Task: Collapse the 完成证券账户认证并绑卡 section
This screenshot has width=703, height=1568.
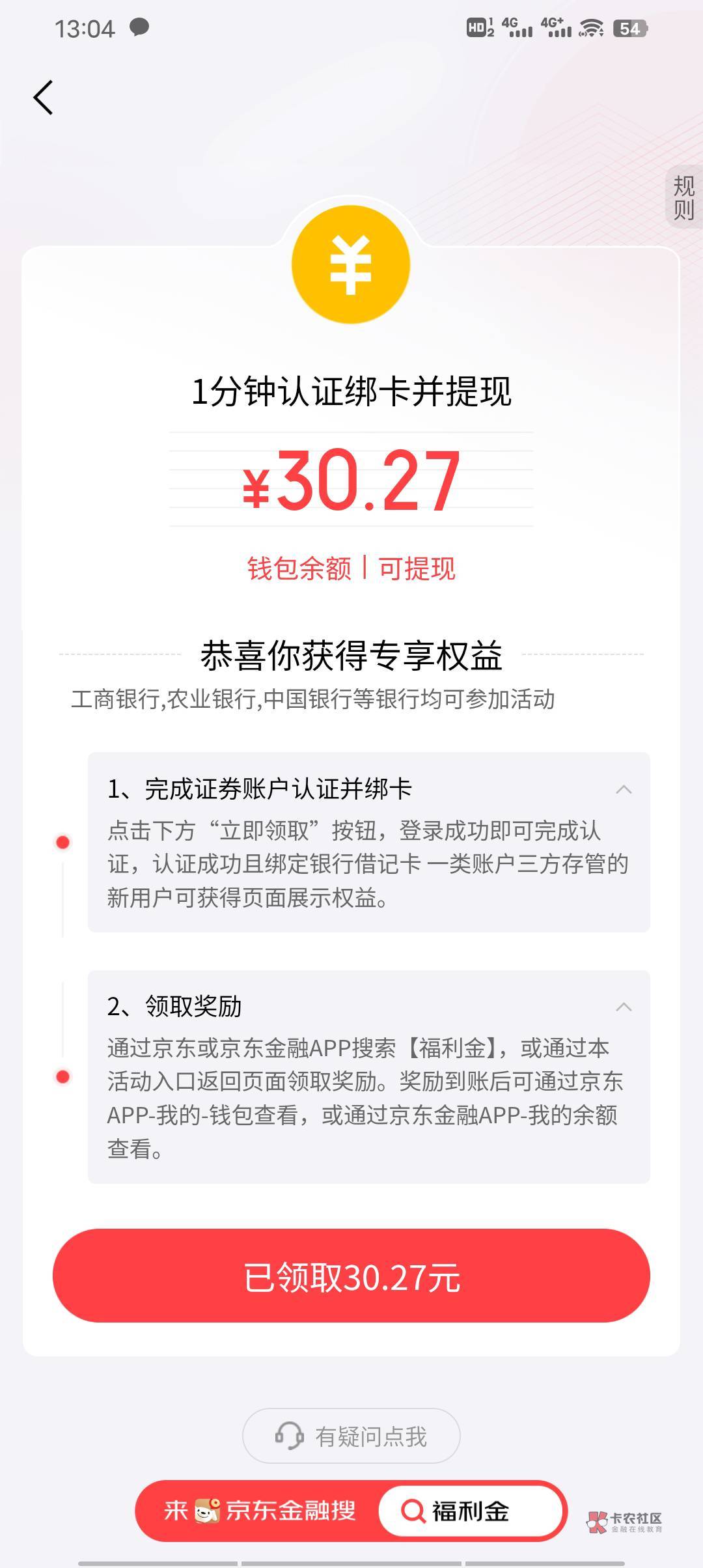Action: [x=624, y=790]
